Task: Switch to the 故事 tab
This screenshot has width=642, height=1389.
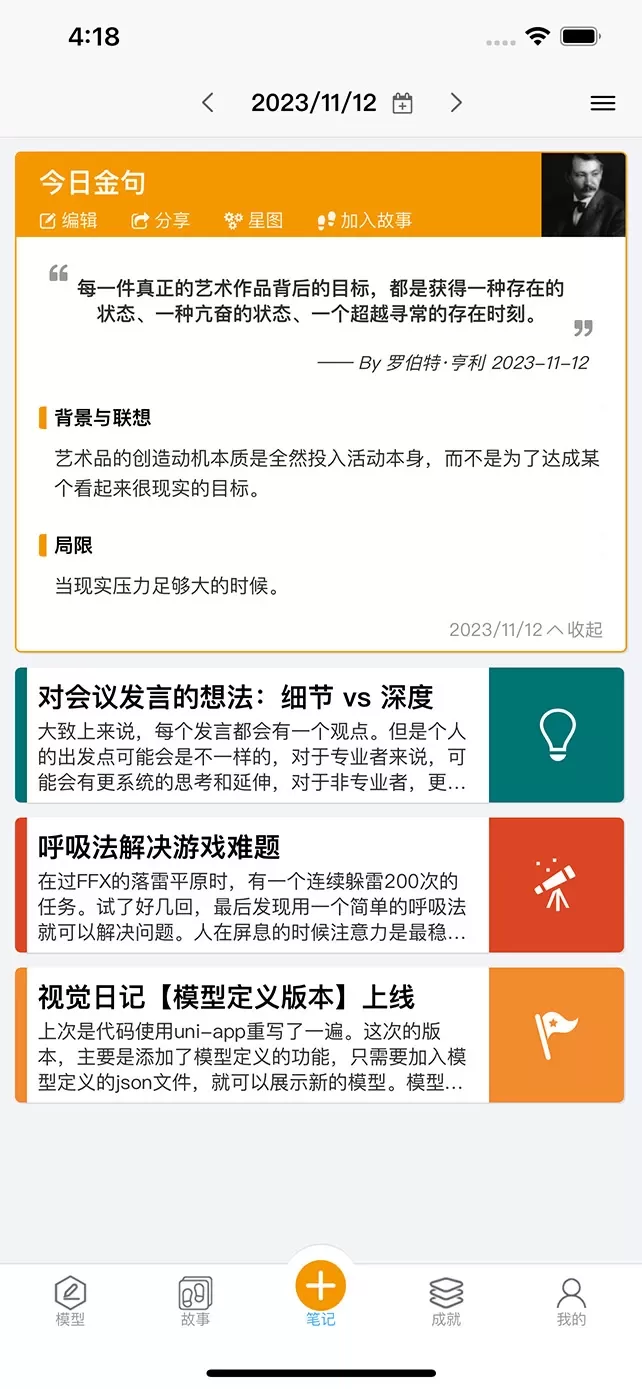Action: [195, 1301]
